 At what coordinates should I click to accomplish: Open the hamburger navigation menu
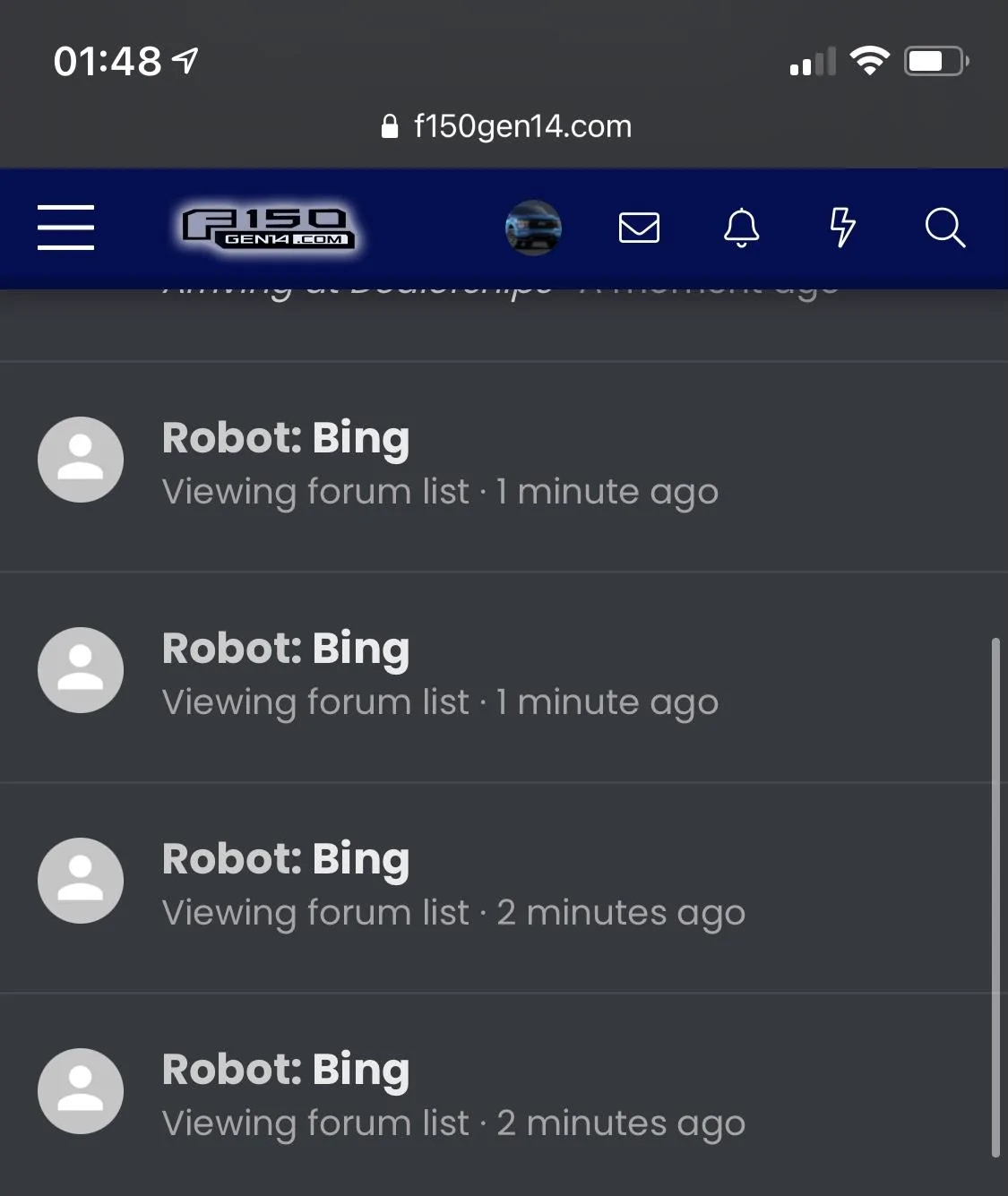[x=65, y=227]
